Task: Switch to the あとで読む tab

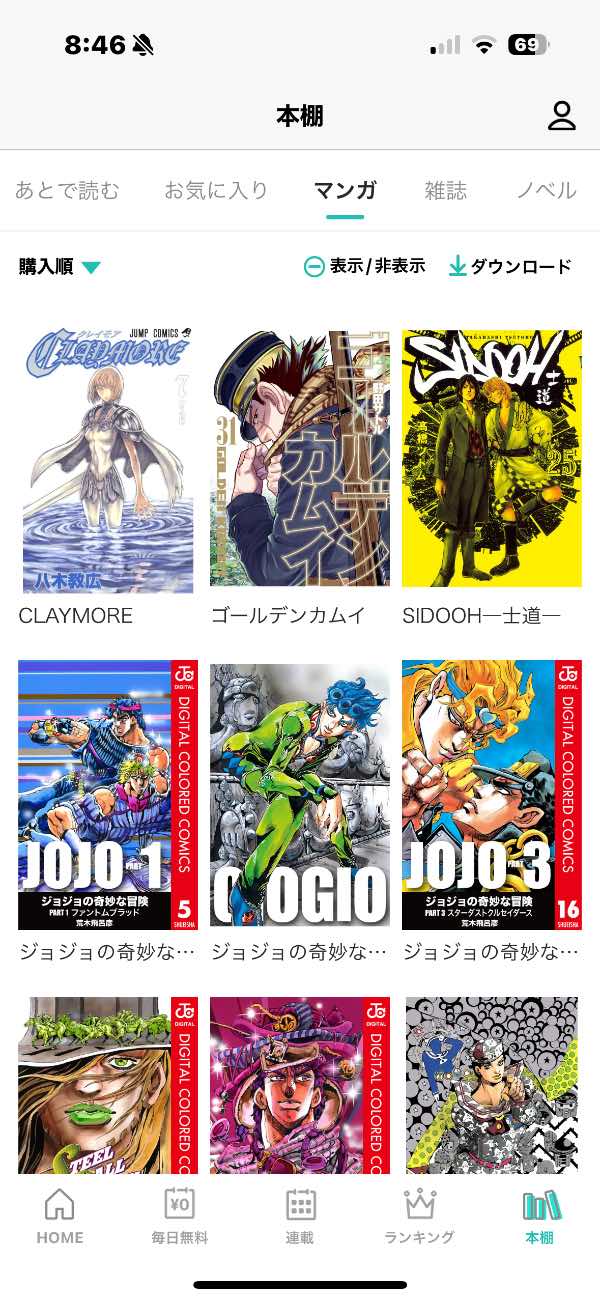Action: click(x=67, y=190)
